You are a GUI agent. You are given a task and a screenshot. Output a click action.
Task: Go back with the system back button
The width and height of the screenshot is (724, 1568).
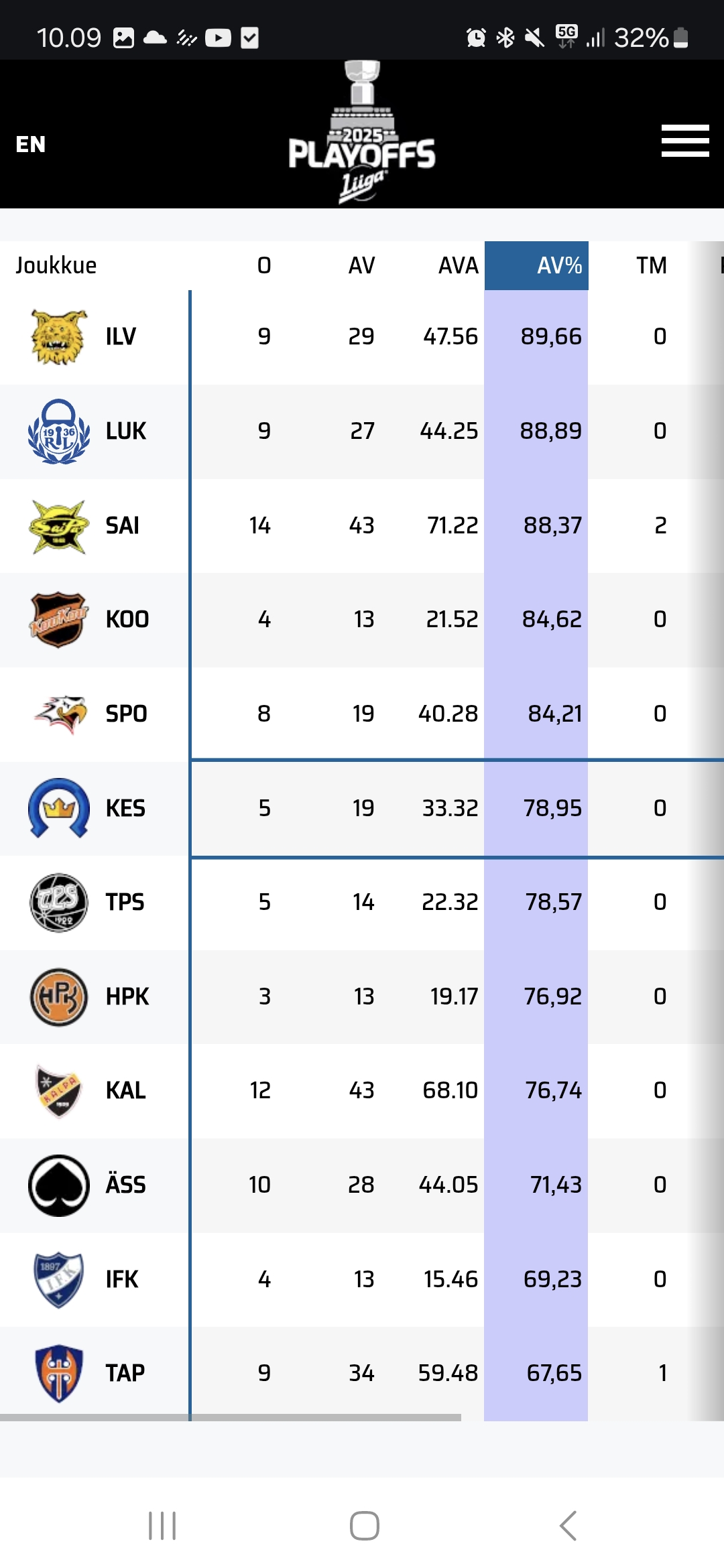click(568, 1526)
